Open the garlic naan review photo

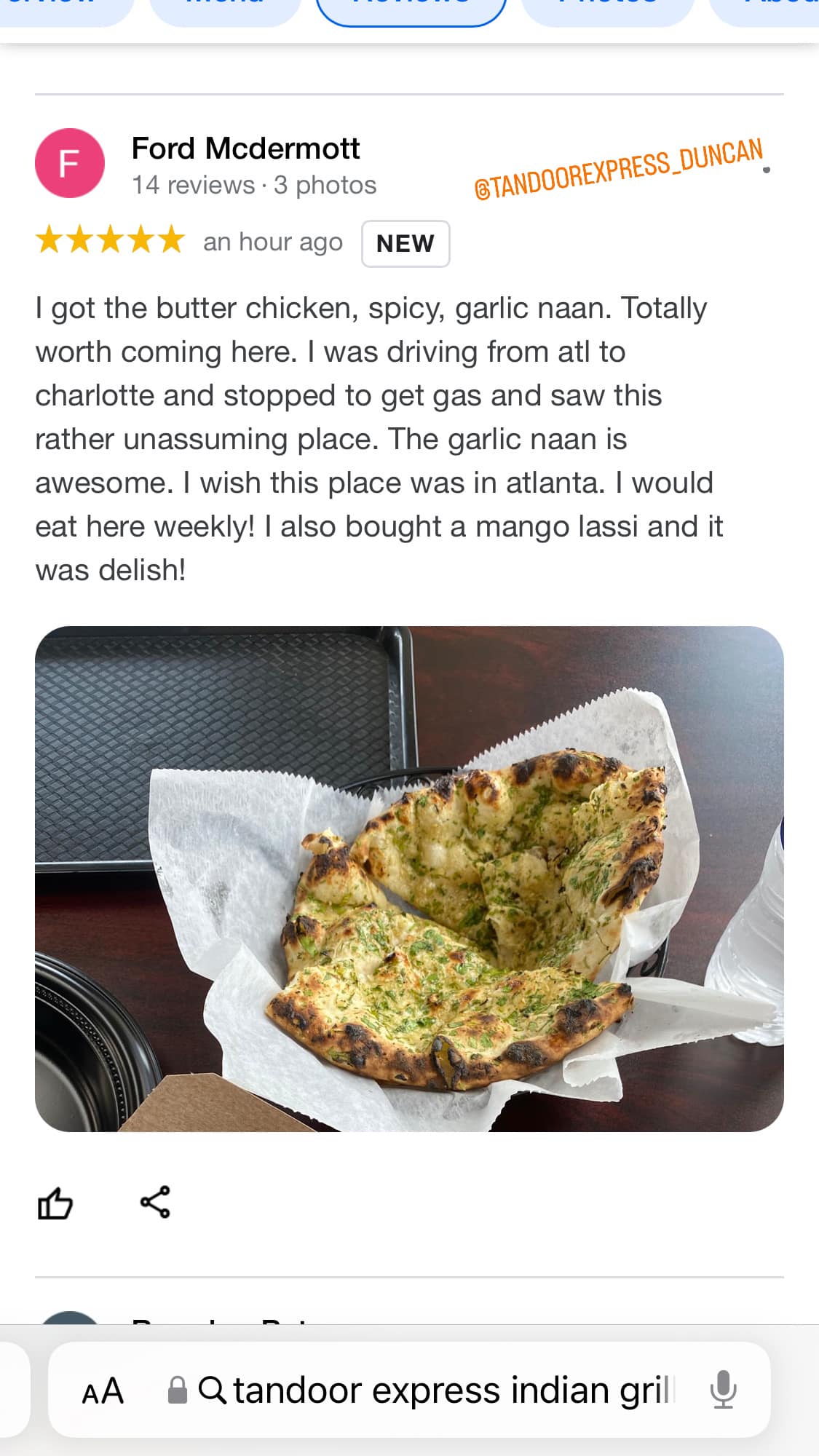[x=409, y=879]
